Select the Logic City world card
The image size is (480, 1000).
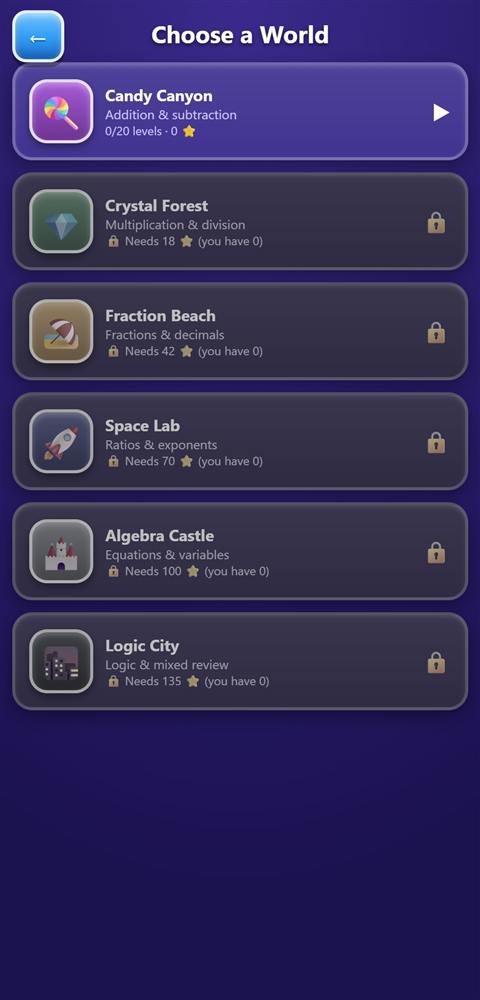[x=240, y=661]
